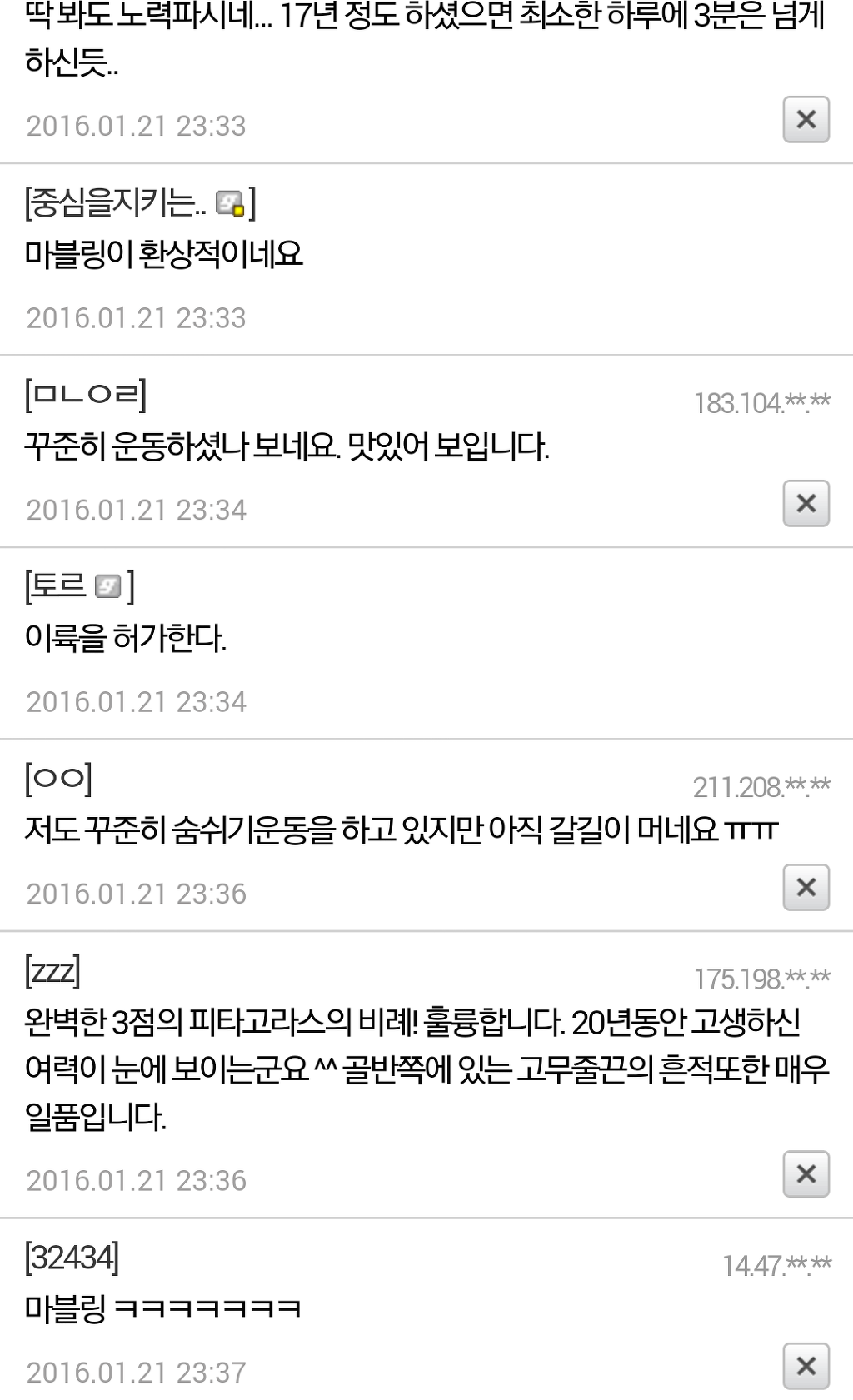853x1400 pixels.
Task: Delete the comment posted at 23:33
Action: pos(806,120)
